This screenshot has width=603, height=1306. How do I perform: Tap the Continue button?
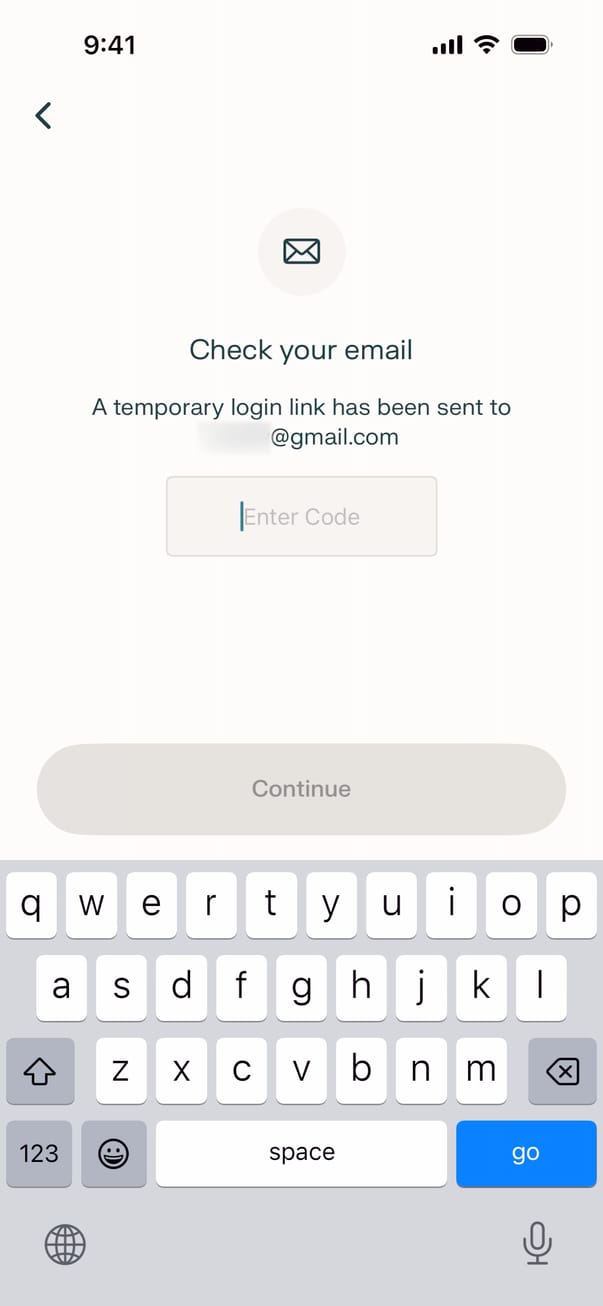tap(301, 789)
